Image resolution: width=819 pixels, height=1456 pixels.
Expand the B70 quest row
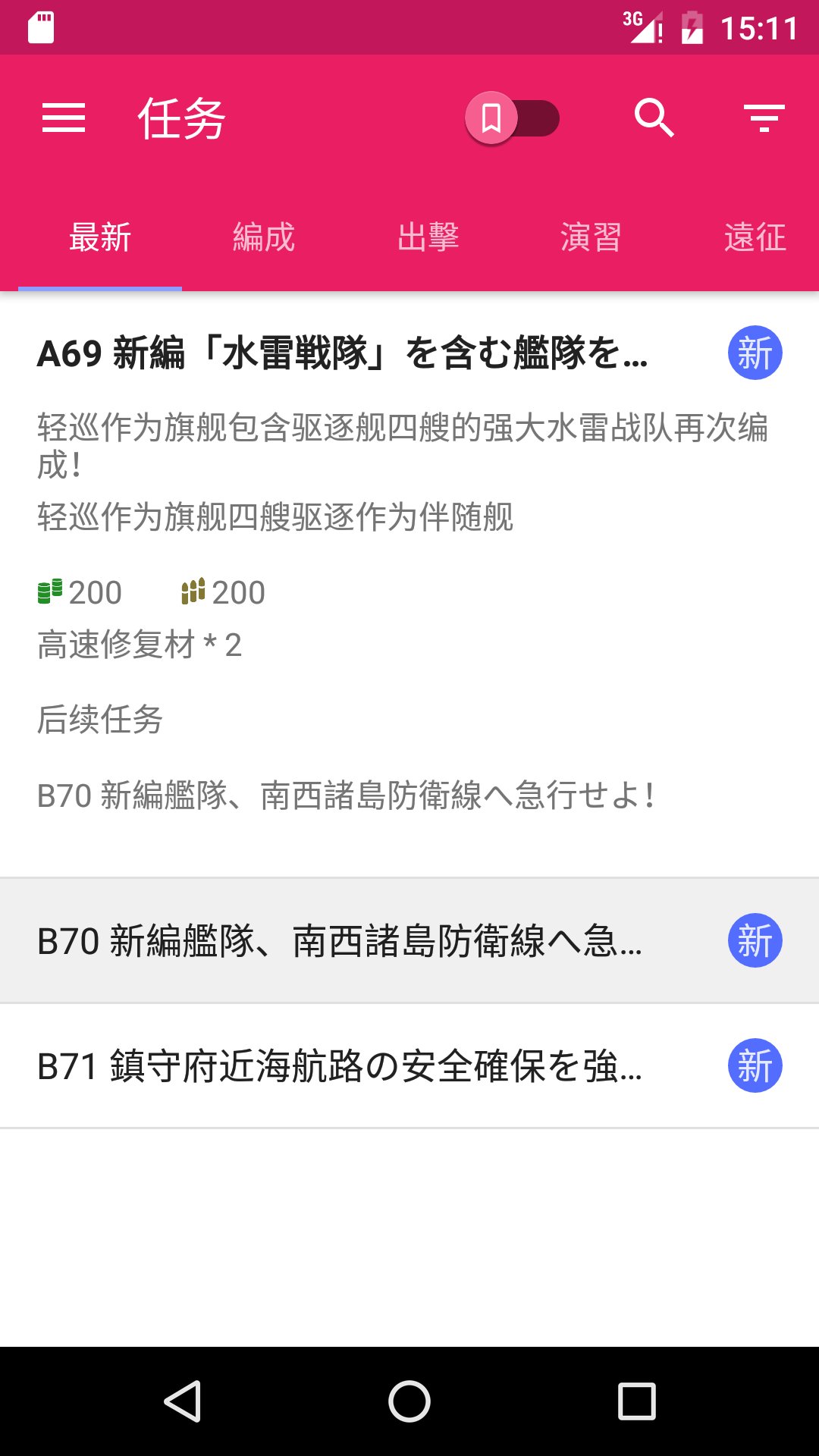(409, 941)
